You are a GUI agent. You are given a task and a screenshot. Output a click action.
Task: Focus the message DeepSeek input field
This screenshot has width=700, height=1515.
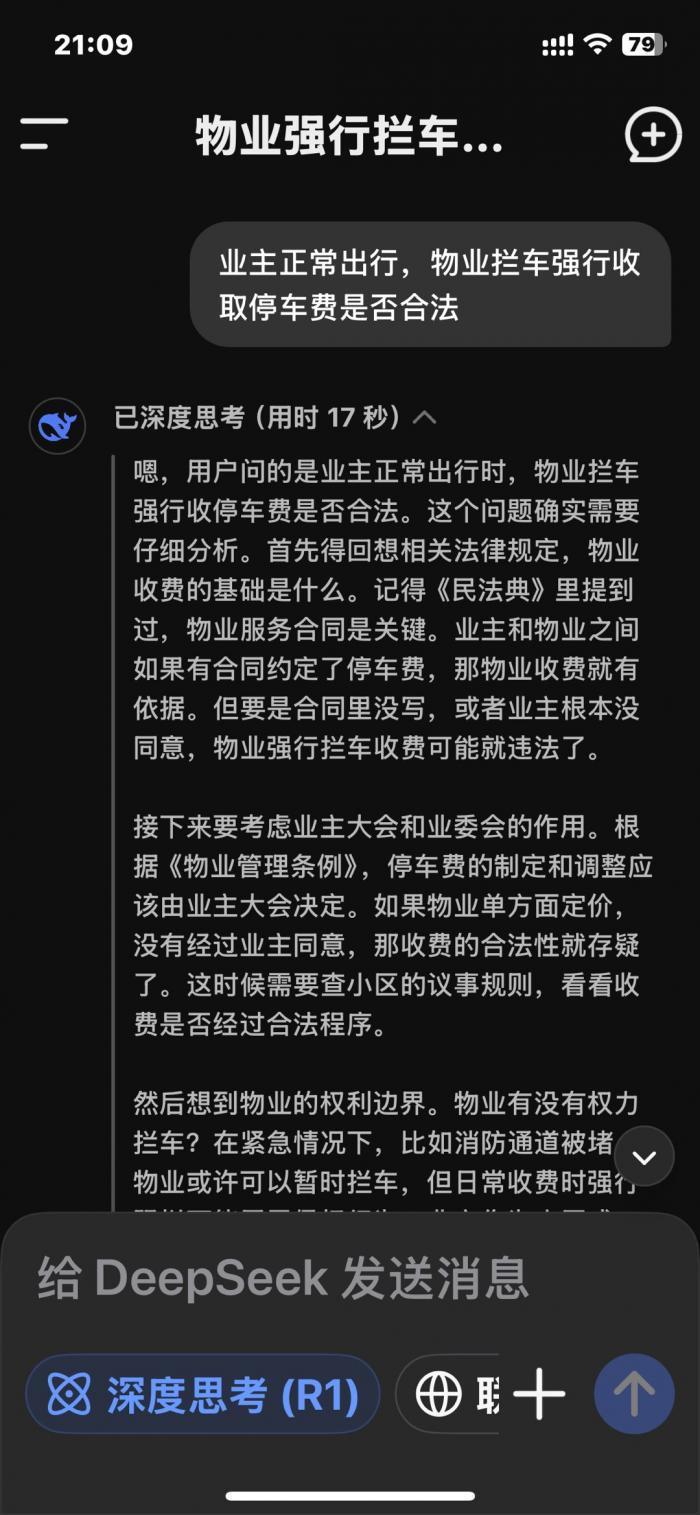[300, 1278]
